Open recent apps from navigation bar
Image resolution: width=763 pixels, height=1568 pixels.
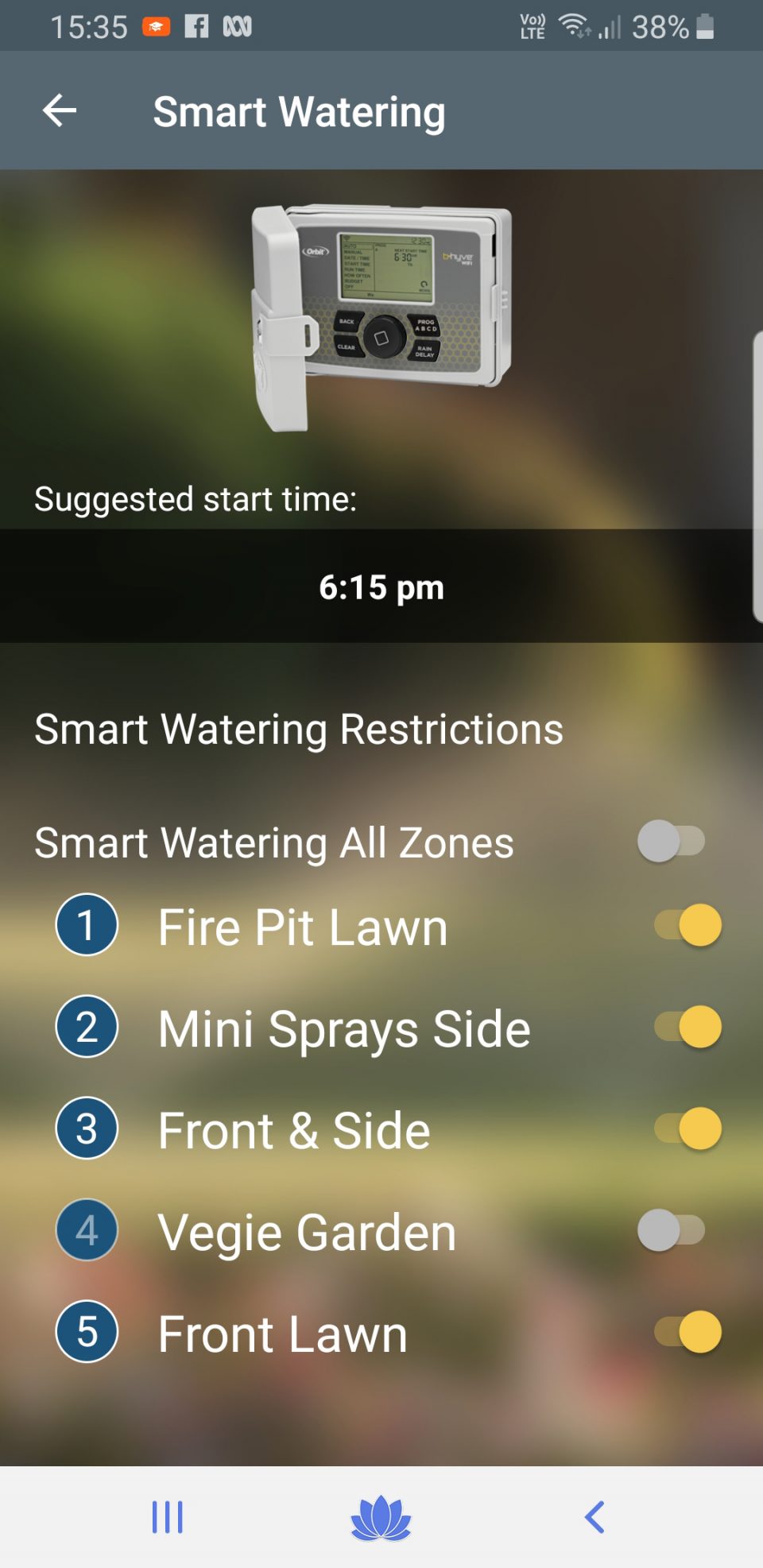[x=167, y=1517]
